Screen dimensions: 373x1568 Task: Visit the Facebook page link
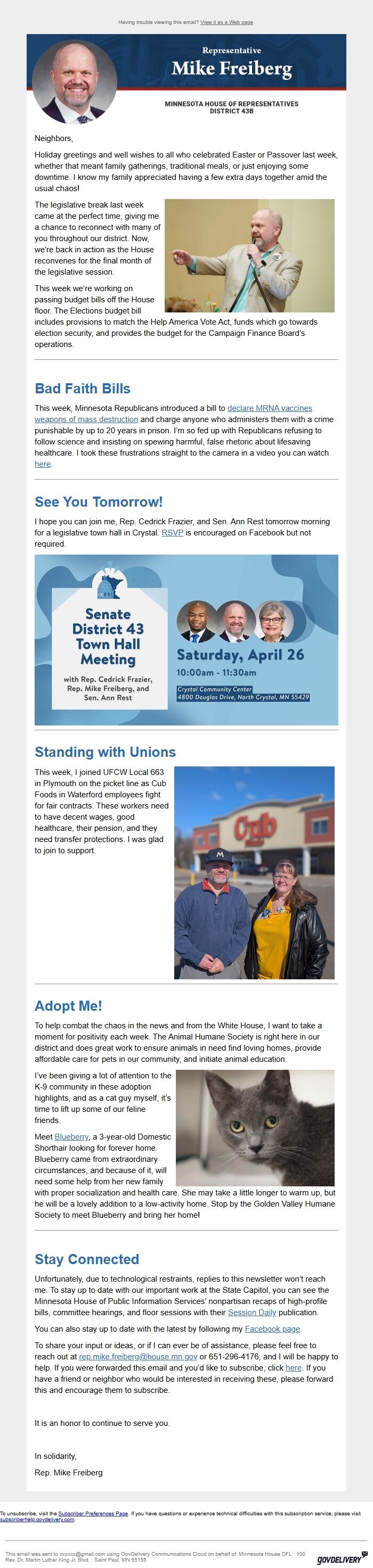click(272, 1329)
